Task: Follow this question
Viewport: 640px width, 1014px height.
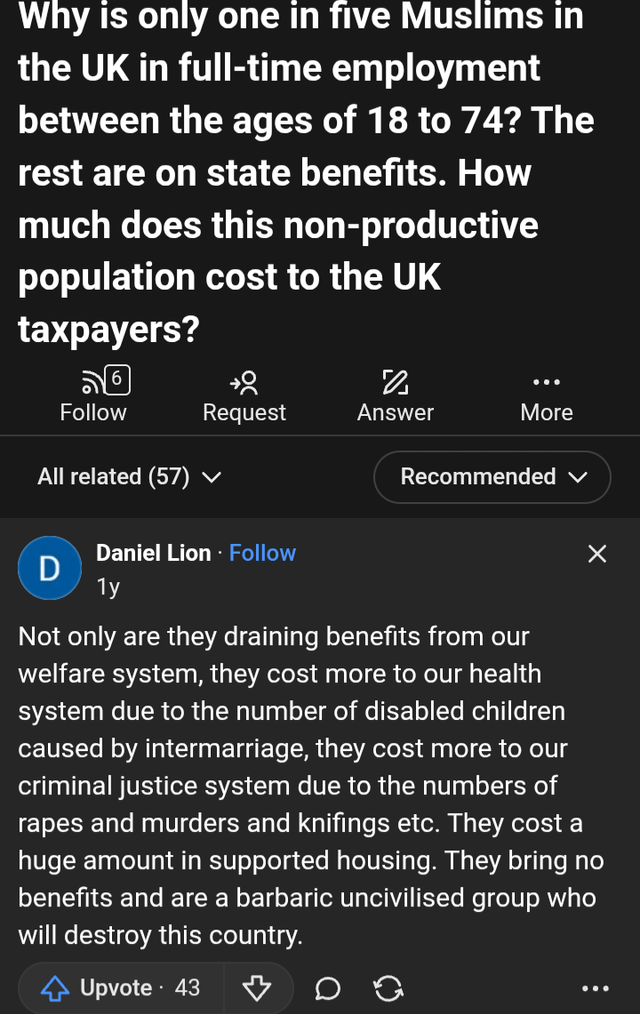Action: pos(93,396)
